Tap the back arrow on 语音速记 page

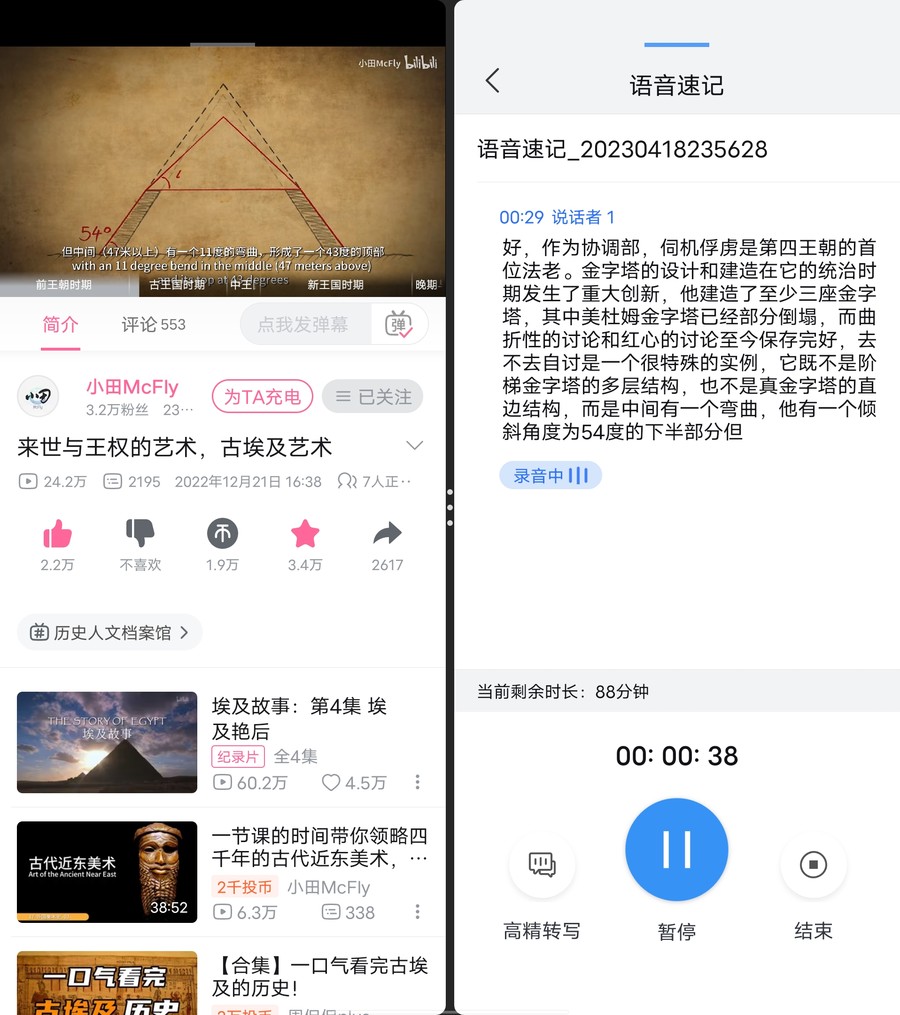pos(492,81)
